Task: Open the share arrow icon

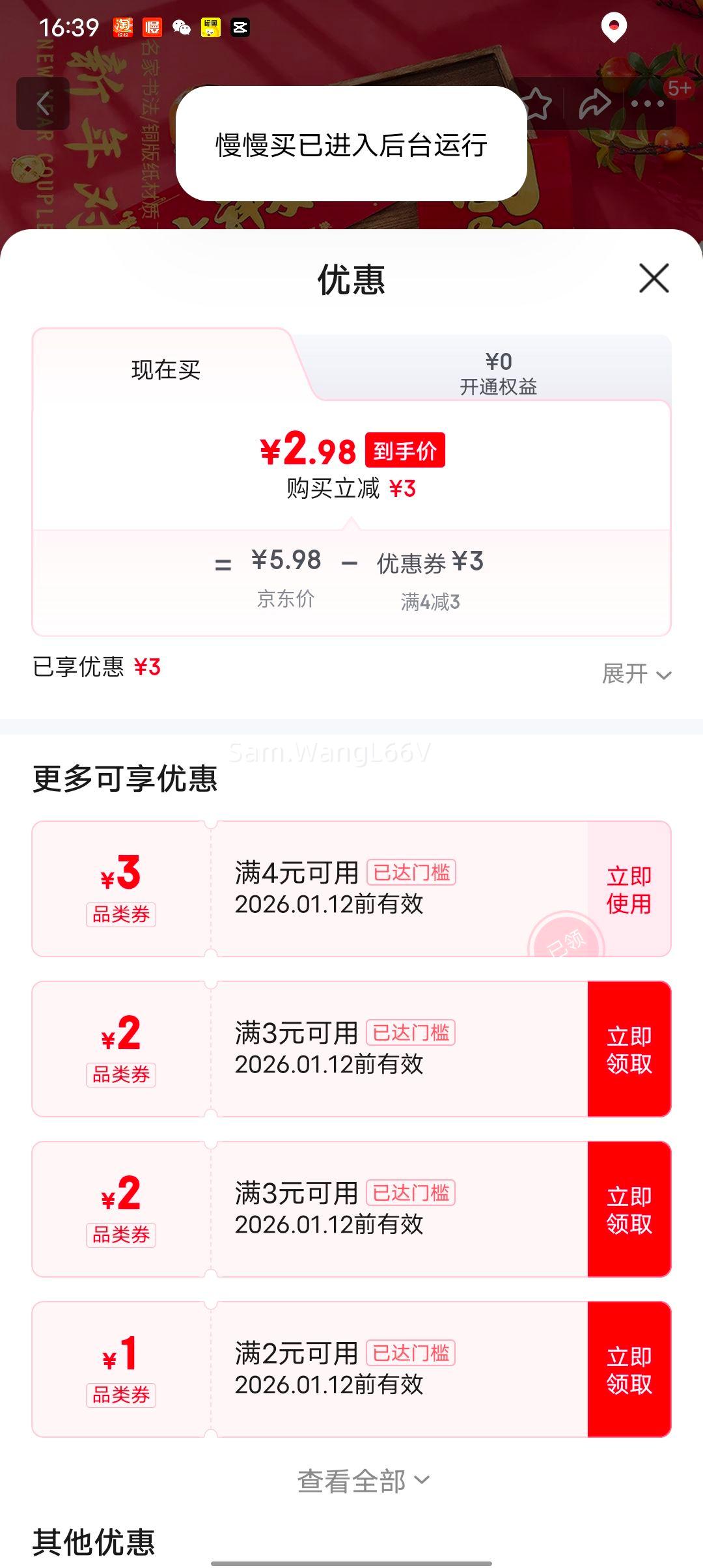Action: pos(594,103)
